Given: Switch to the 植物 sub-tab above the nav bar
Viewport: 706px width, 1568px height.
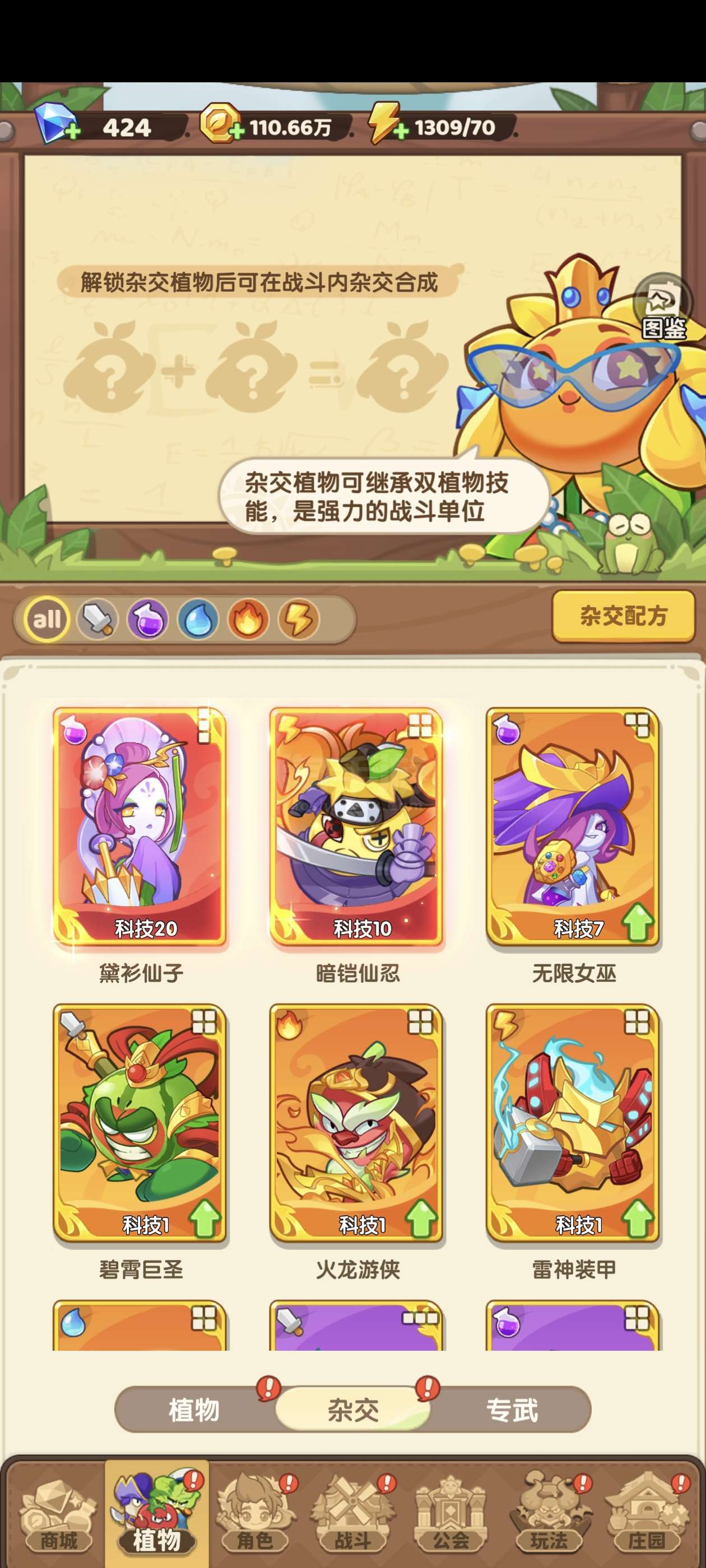Looking at the screenshot, I should pyautogui.click(x=194, y=1410).
